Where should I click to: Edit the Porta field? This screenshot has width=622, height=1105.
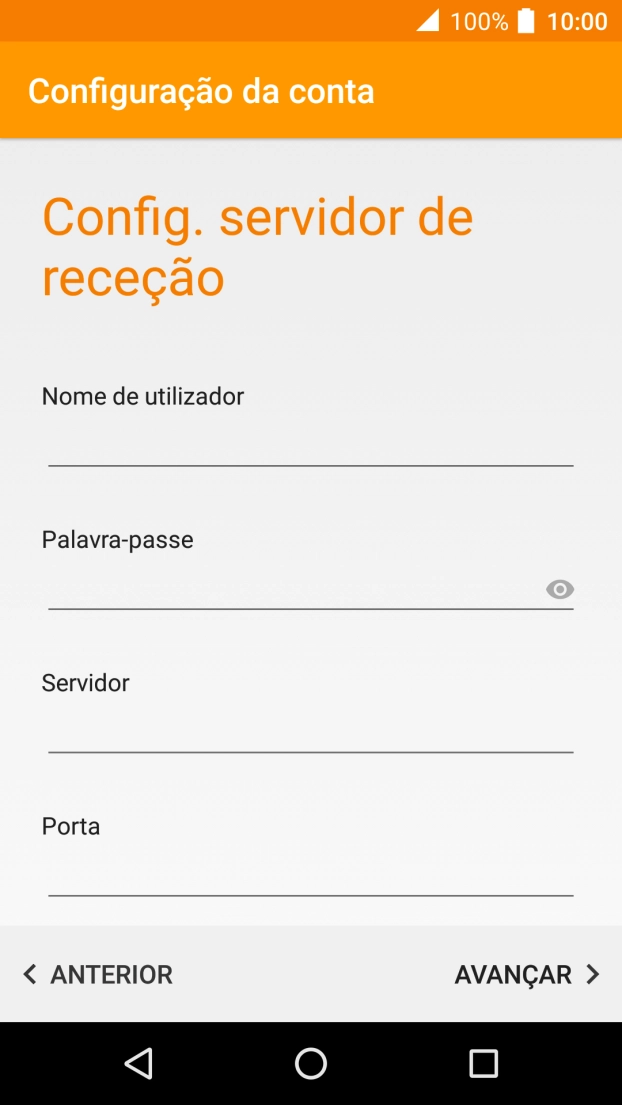pos(310,875)
